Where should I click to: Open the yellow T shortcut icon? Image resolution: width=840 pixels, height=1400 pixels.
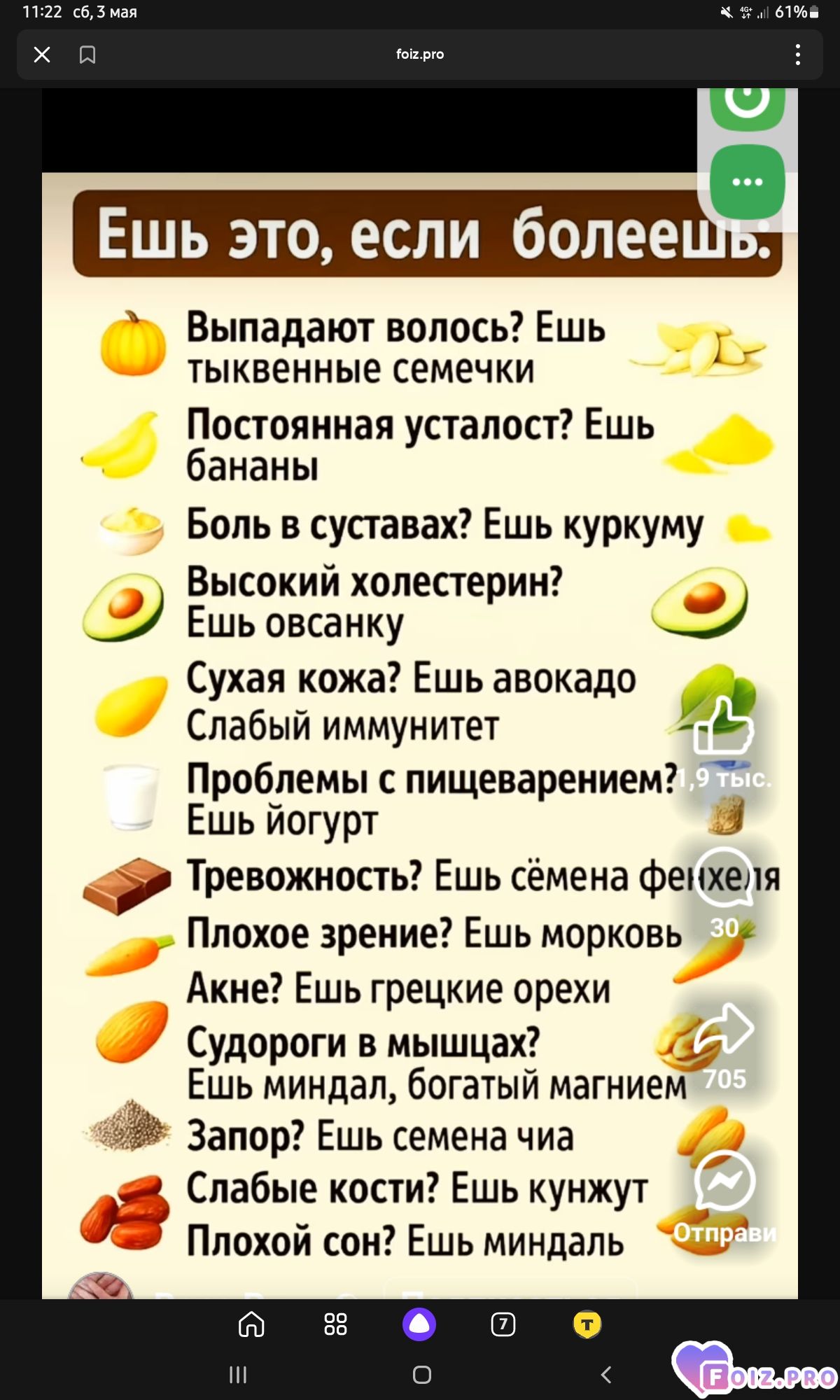point(587,1324)
